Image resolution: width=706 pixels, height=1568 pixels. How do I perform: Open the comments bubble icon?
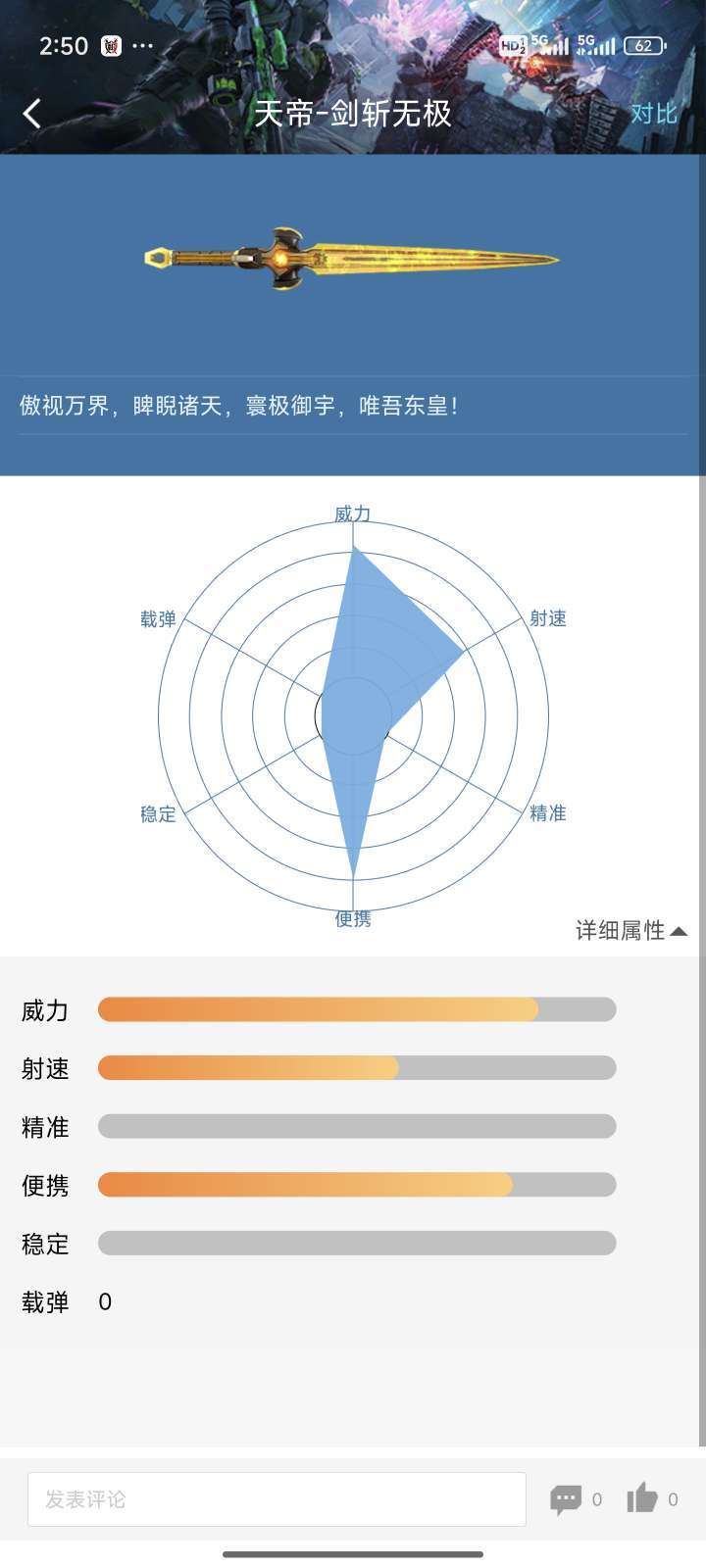click(566, 1499)
